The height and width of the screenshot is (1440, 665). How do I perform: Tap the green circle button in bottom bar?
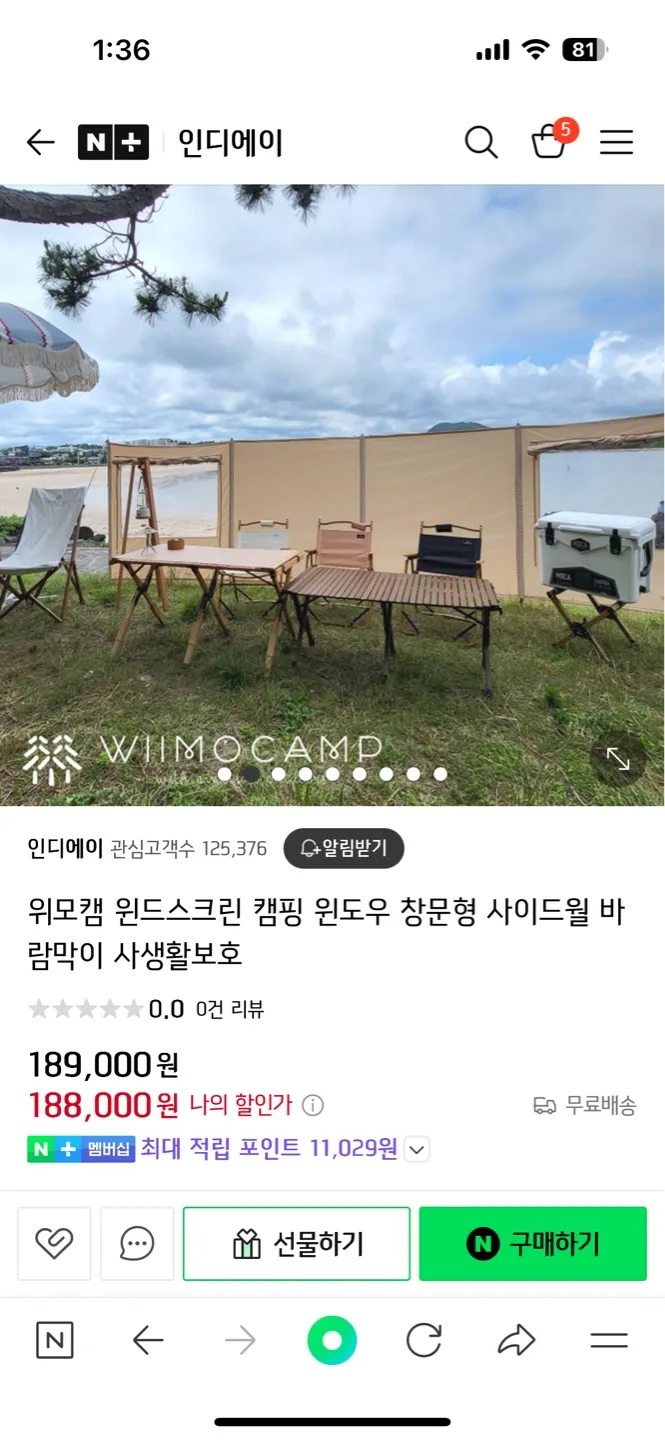click(332, 1341)
